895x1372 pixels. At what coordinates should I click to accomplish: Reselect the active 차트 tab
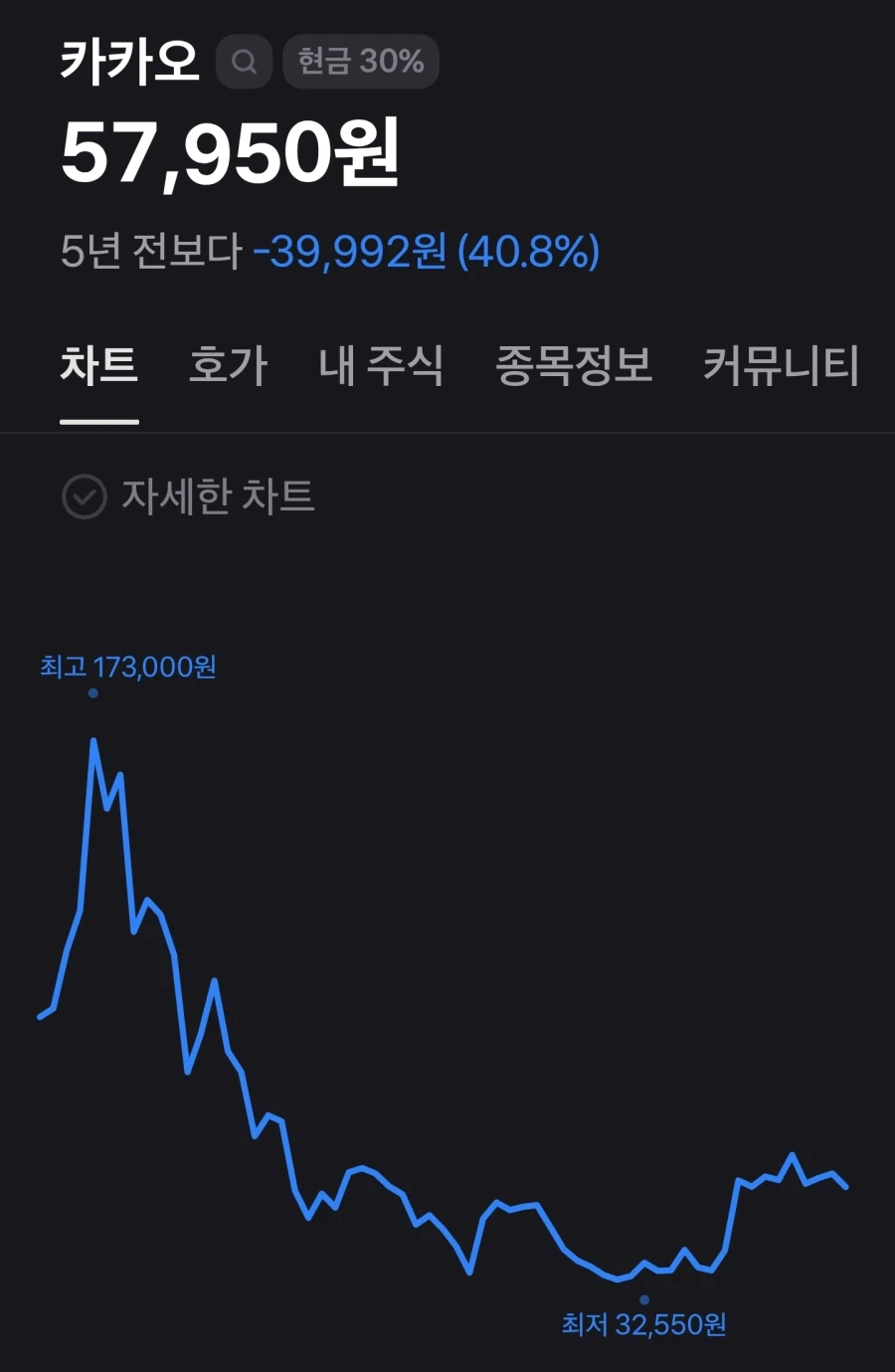99,365
